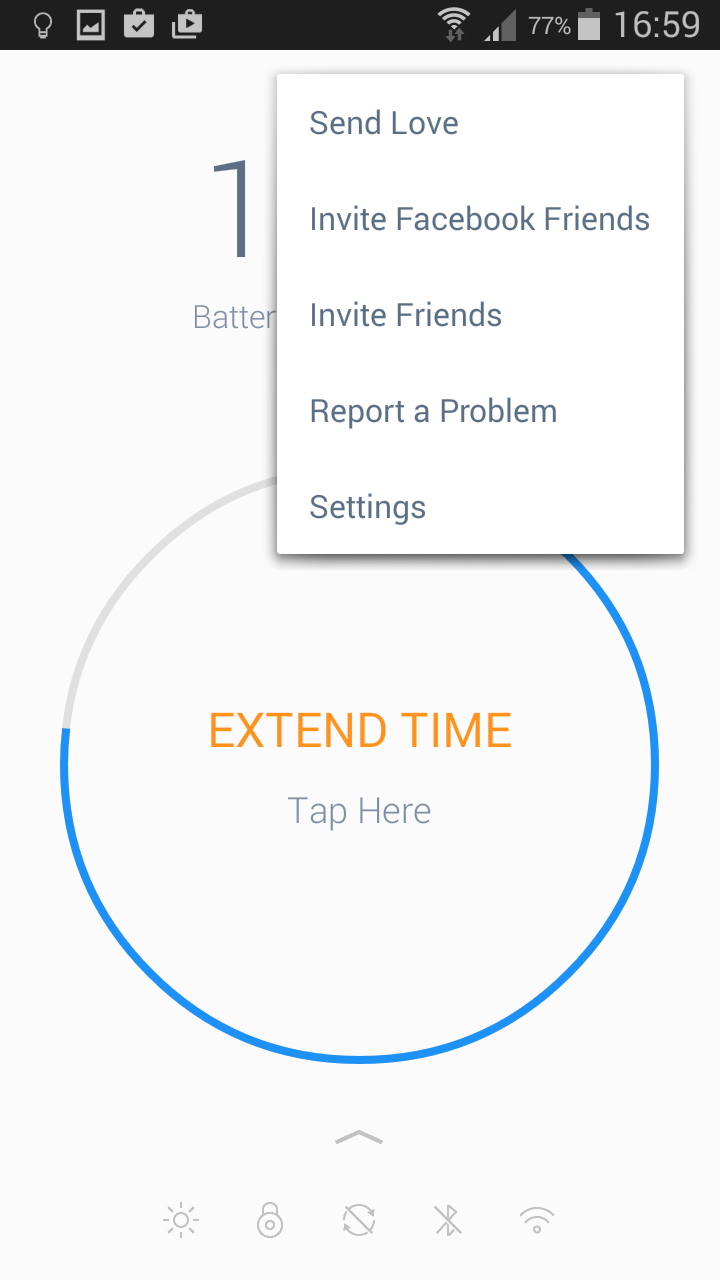Toggle the auto-sync icon
Screen dimensions: 720x1280
pos(359,1220)
